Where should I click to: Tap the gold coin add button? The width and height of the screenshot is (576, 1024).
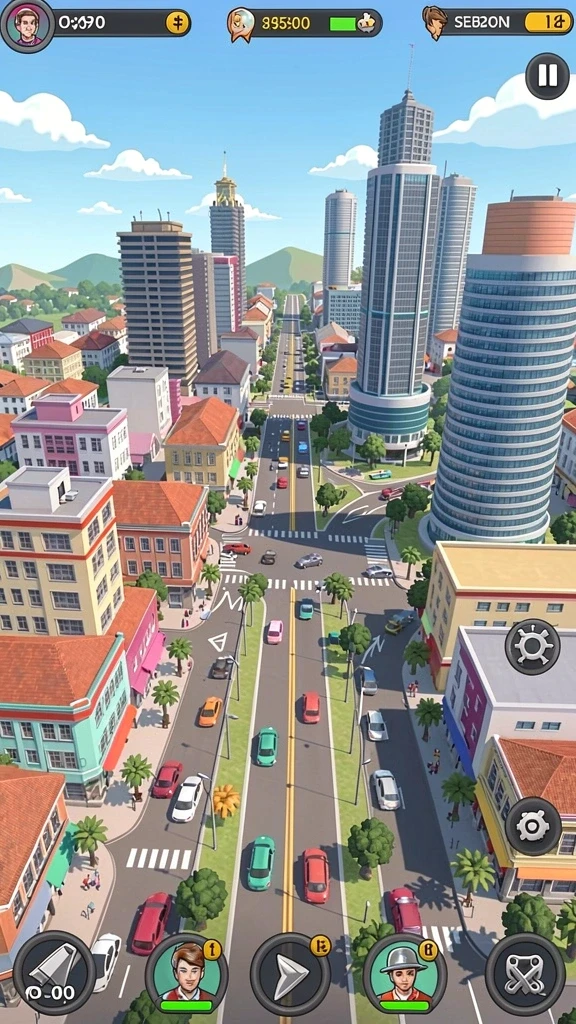(177, 23)
